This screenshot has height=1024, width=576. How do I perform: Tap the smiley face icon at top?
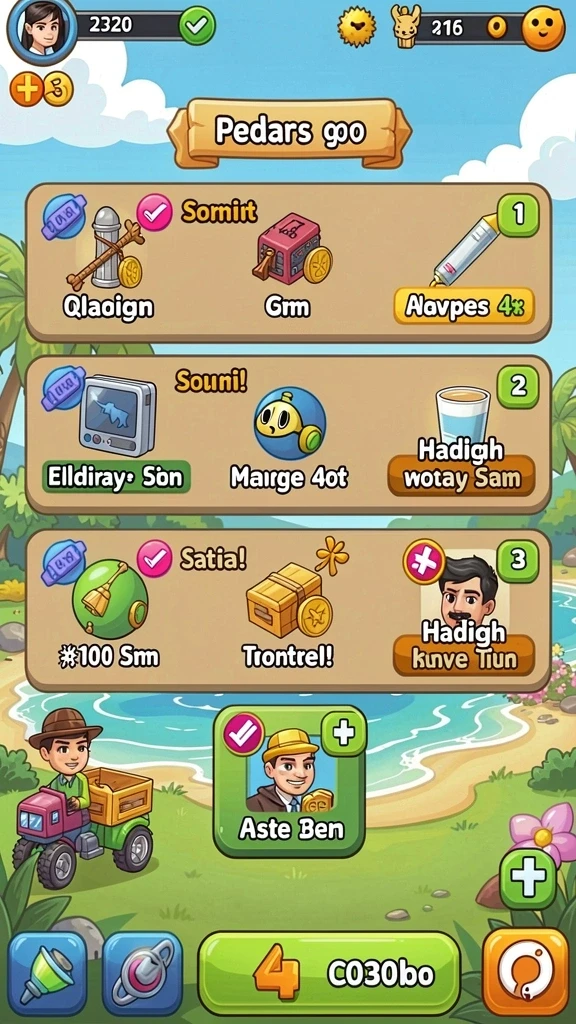pyautogui.click(x=542, y=28)
